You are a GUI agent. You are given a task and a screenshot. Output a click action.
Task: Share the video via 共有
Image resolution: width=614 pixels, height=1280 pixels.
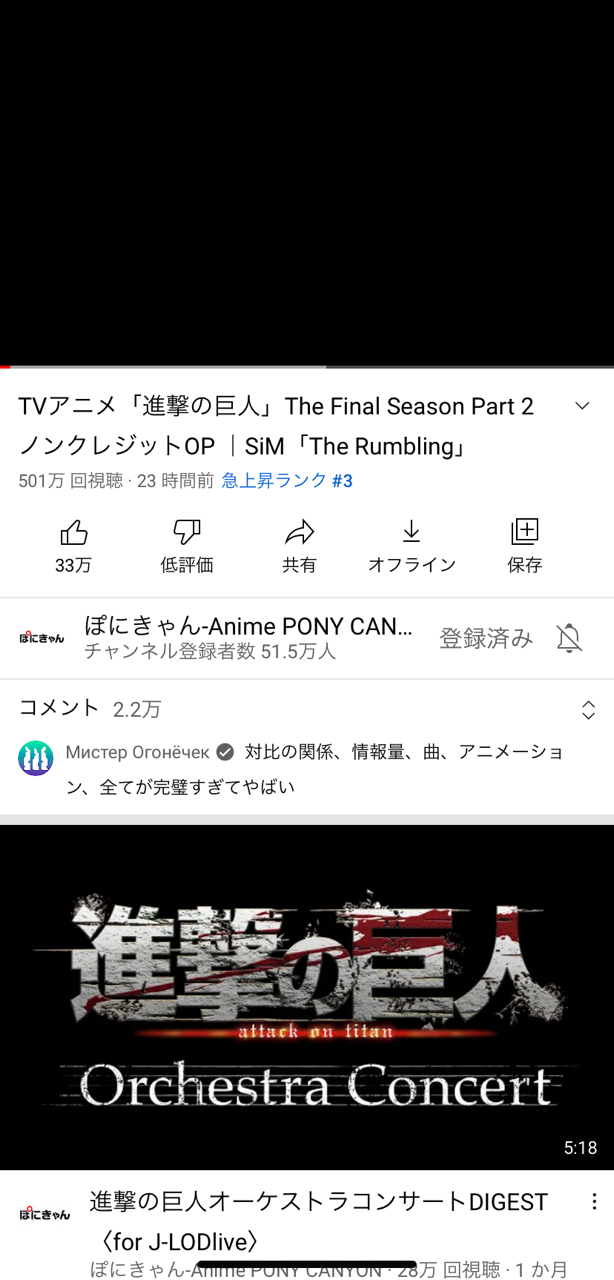299,545
